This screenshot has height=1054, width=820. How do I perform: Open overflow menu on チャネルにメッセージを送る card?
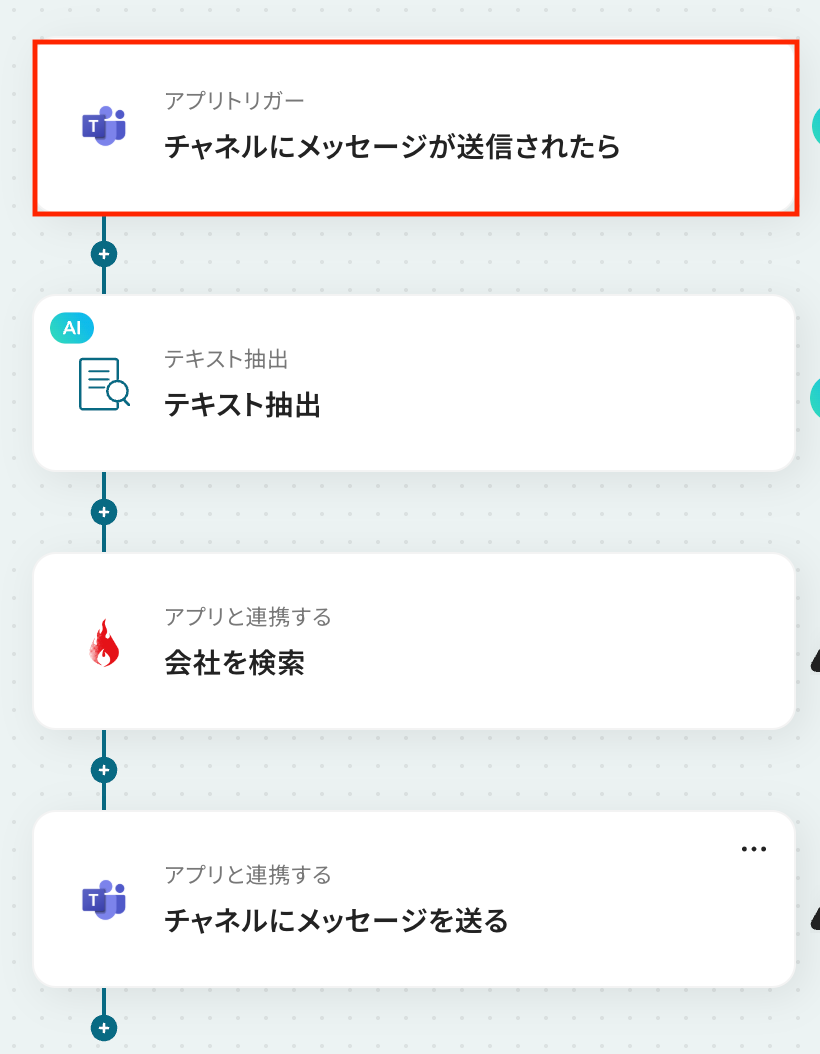coord(753,849)
